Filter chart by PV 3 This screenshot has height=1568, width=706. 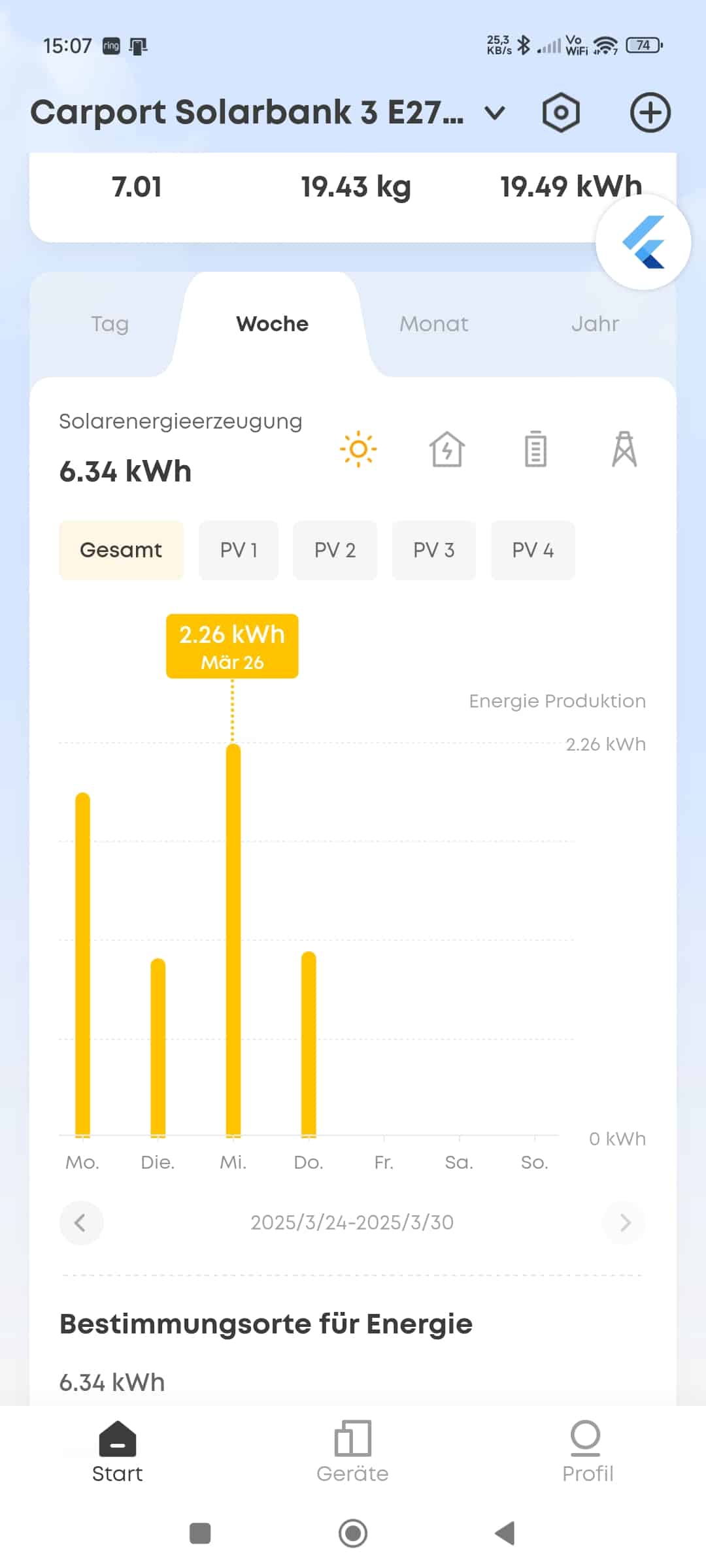point(433,550)
